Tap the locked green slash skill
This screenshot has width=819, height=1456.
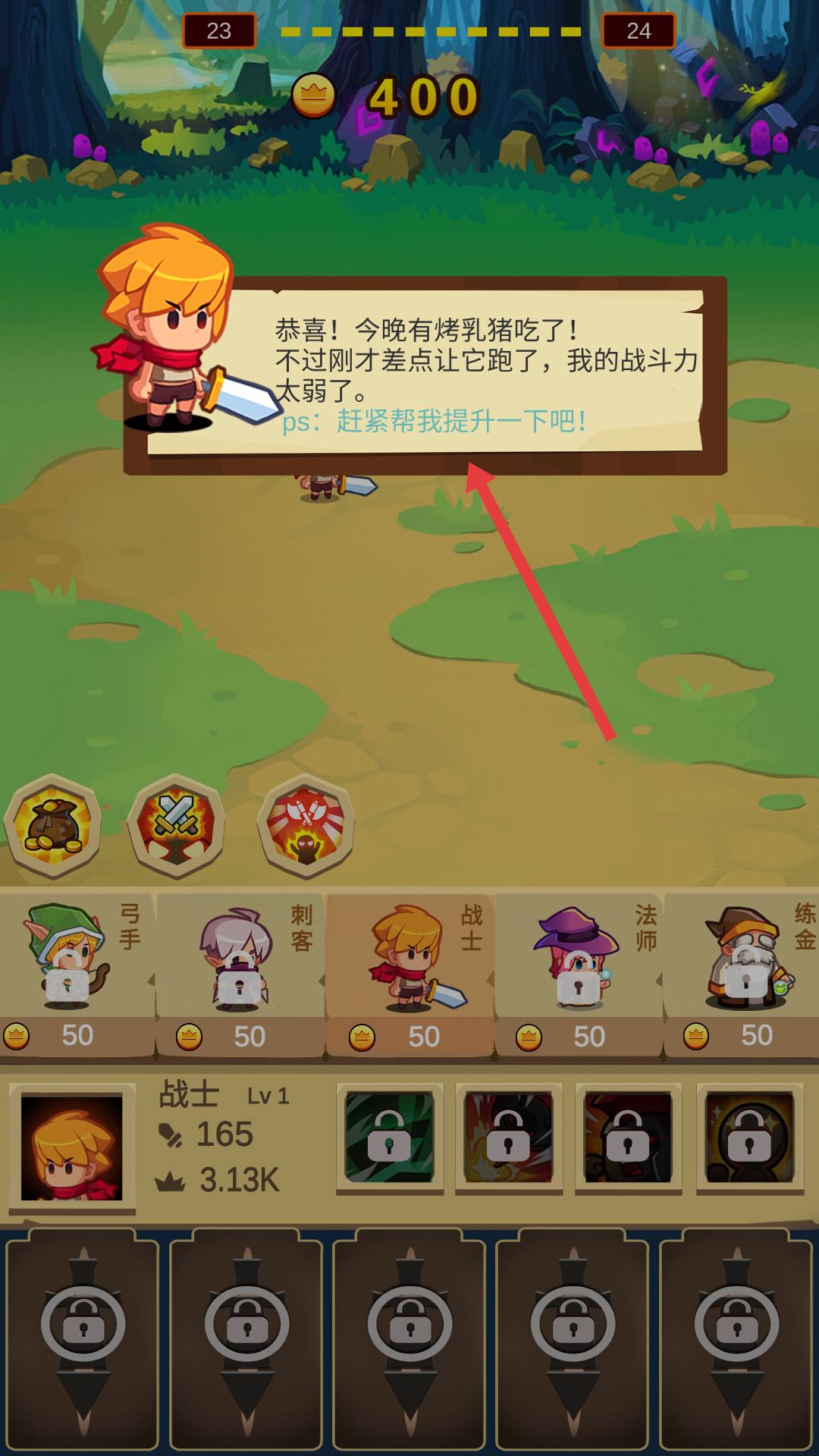click(390, 1137)
